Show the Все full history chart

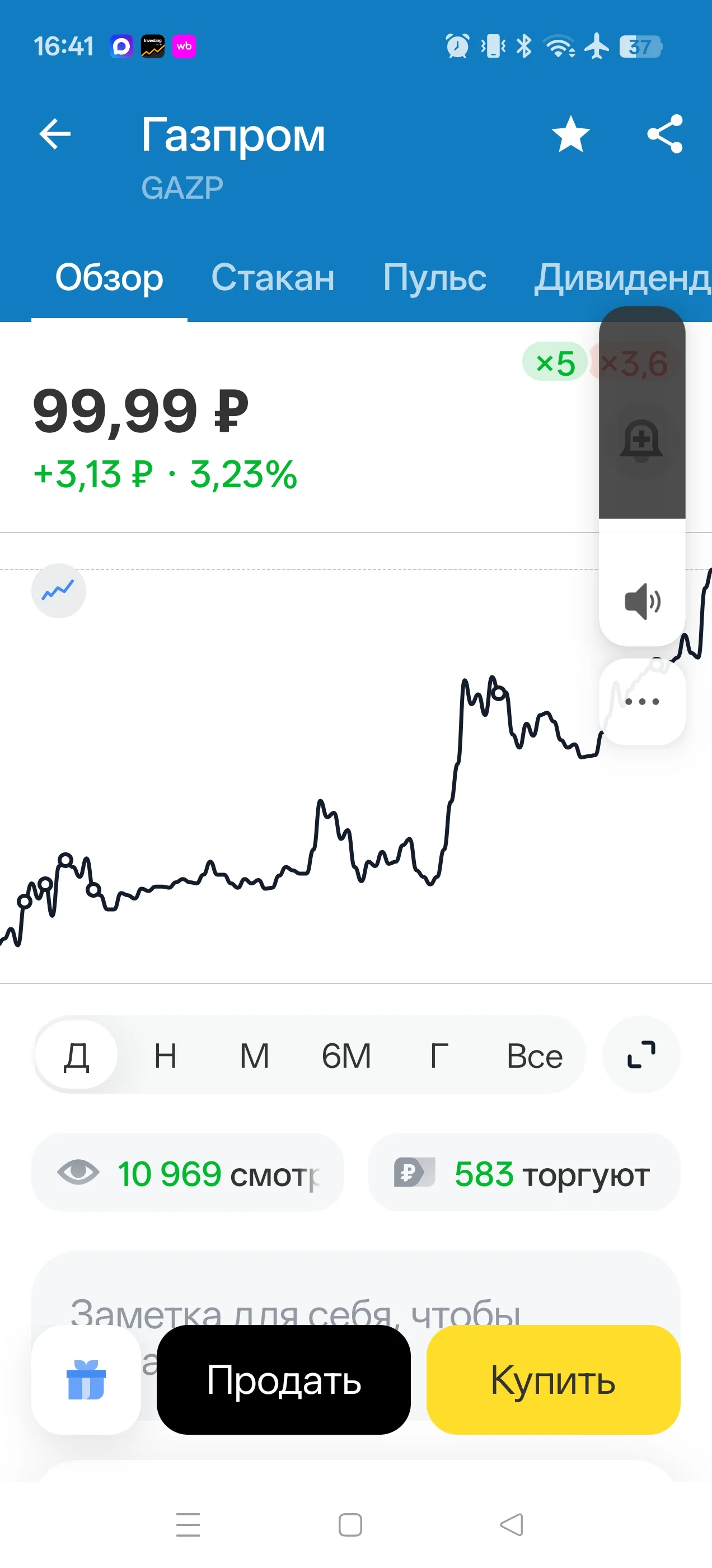point(535,1056)
